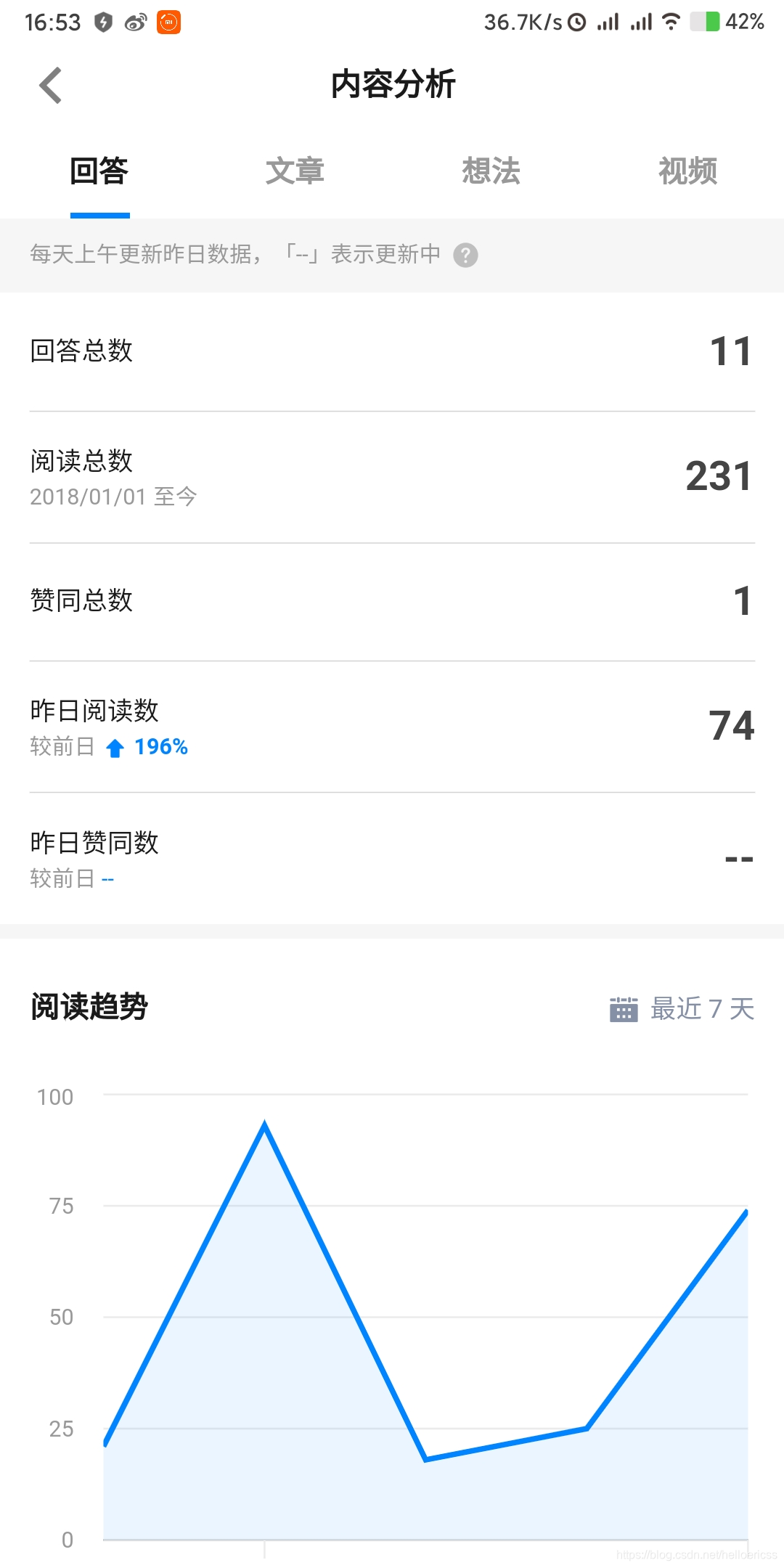Screen dimensions: 784x1568
Task: Tap the 昨日阅读数 74 entry
Action: tap(730, 724)
